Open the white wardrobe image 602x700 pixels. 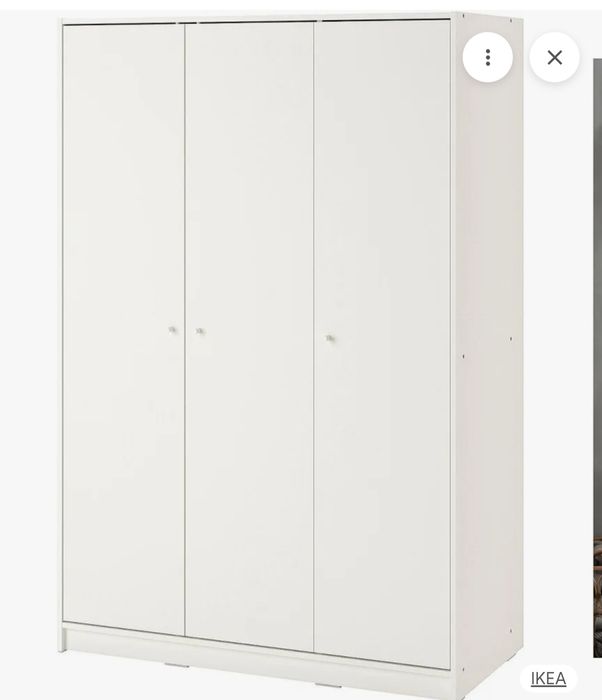[290, 350]
